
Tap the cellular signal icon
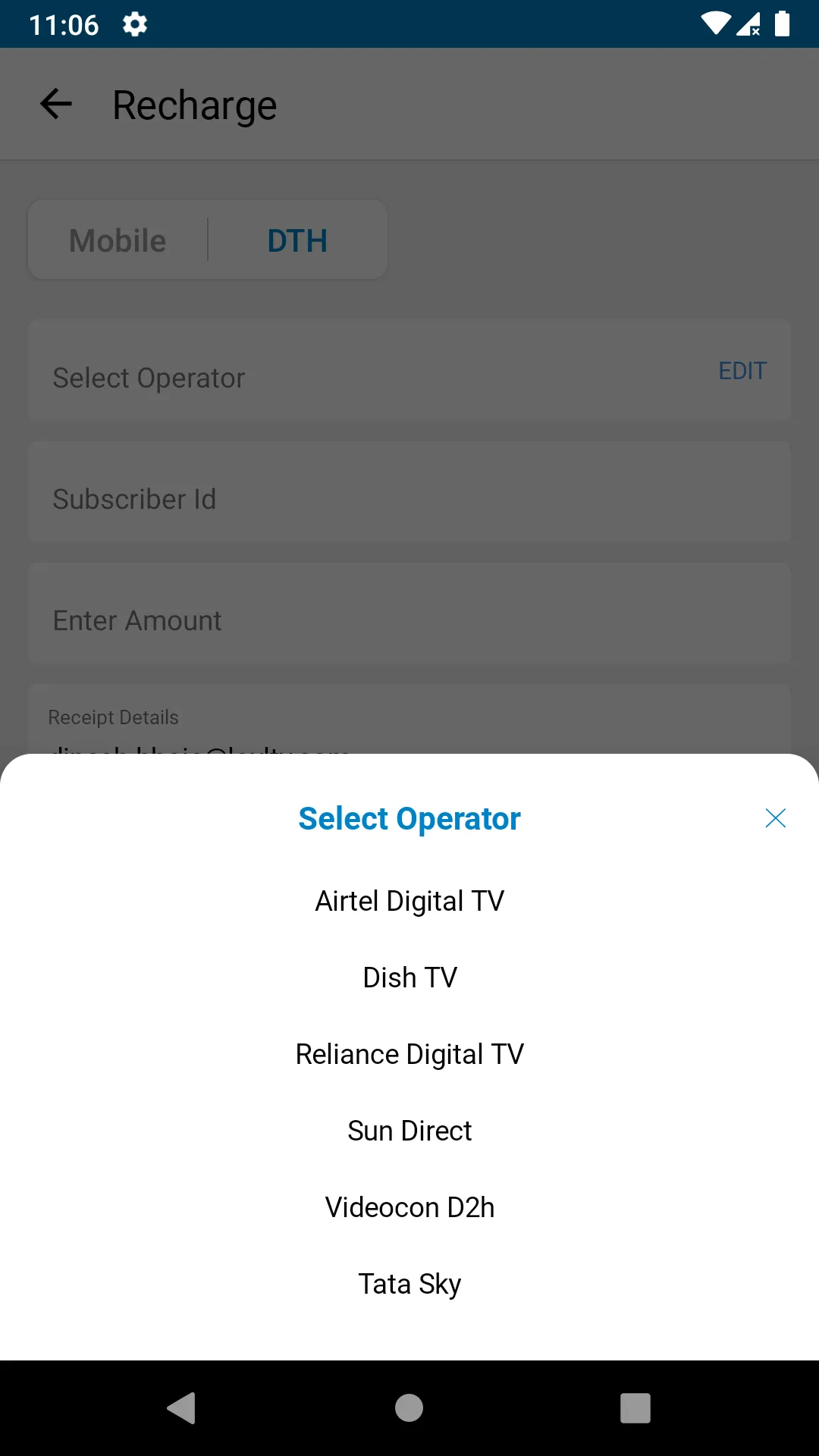748,25
